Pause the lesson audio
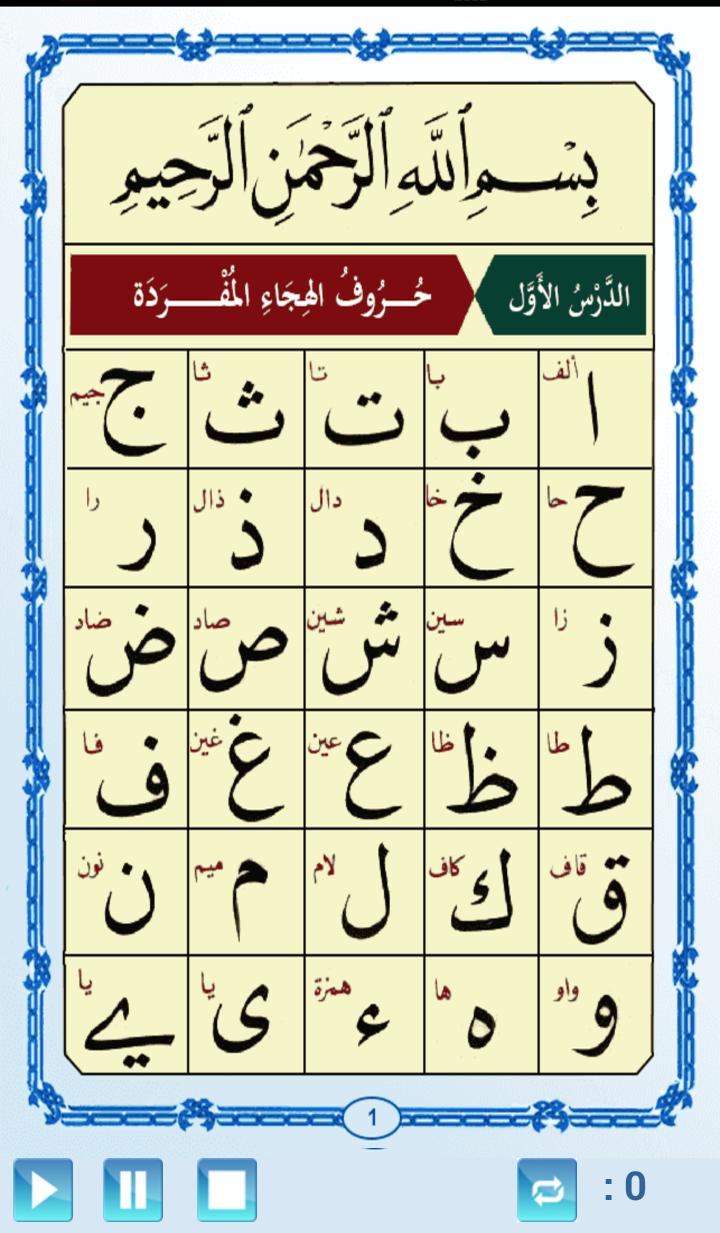 [x=132, y=1189]
